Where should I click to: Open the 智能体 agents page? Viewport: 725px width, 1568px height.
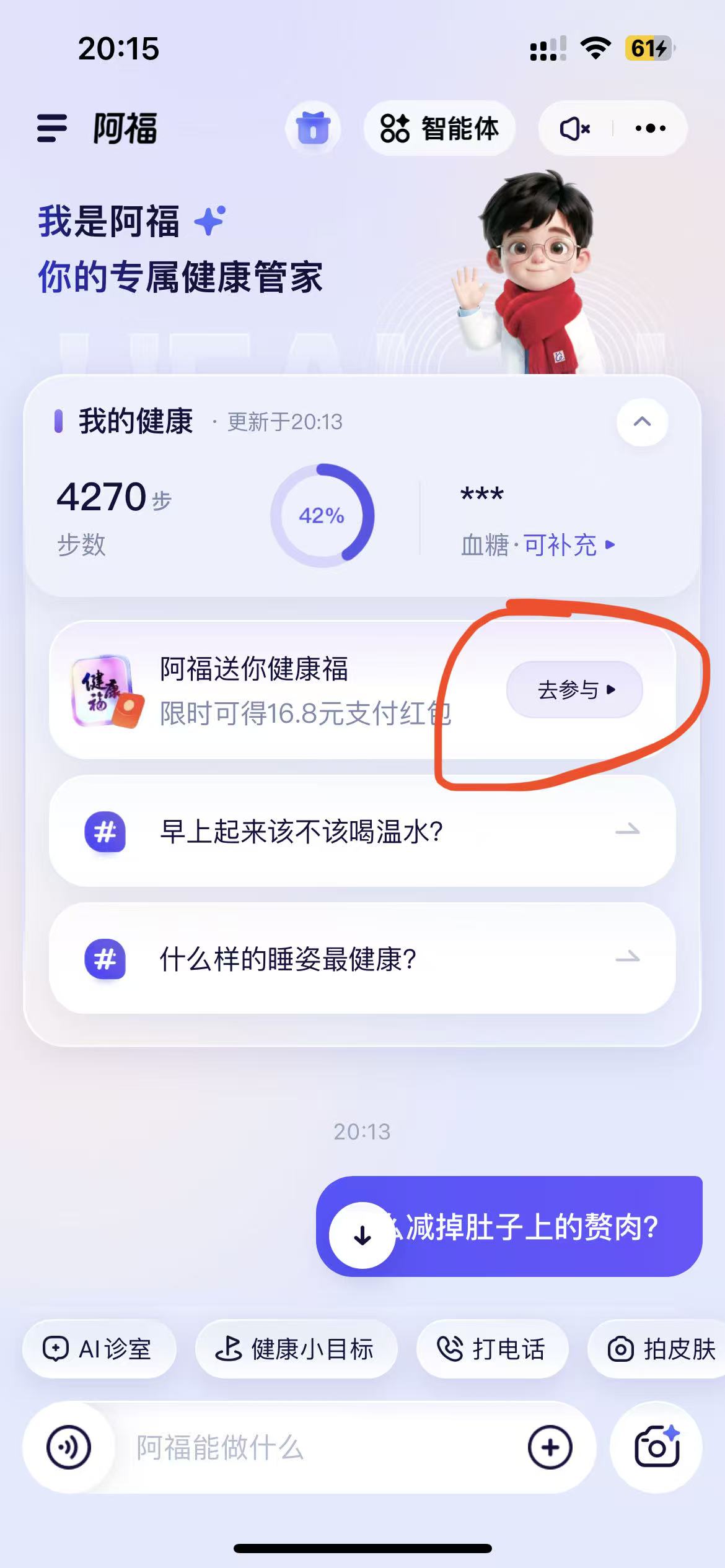[439, 128]
